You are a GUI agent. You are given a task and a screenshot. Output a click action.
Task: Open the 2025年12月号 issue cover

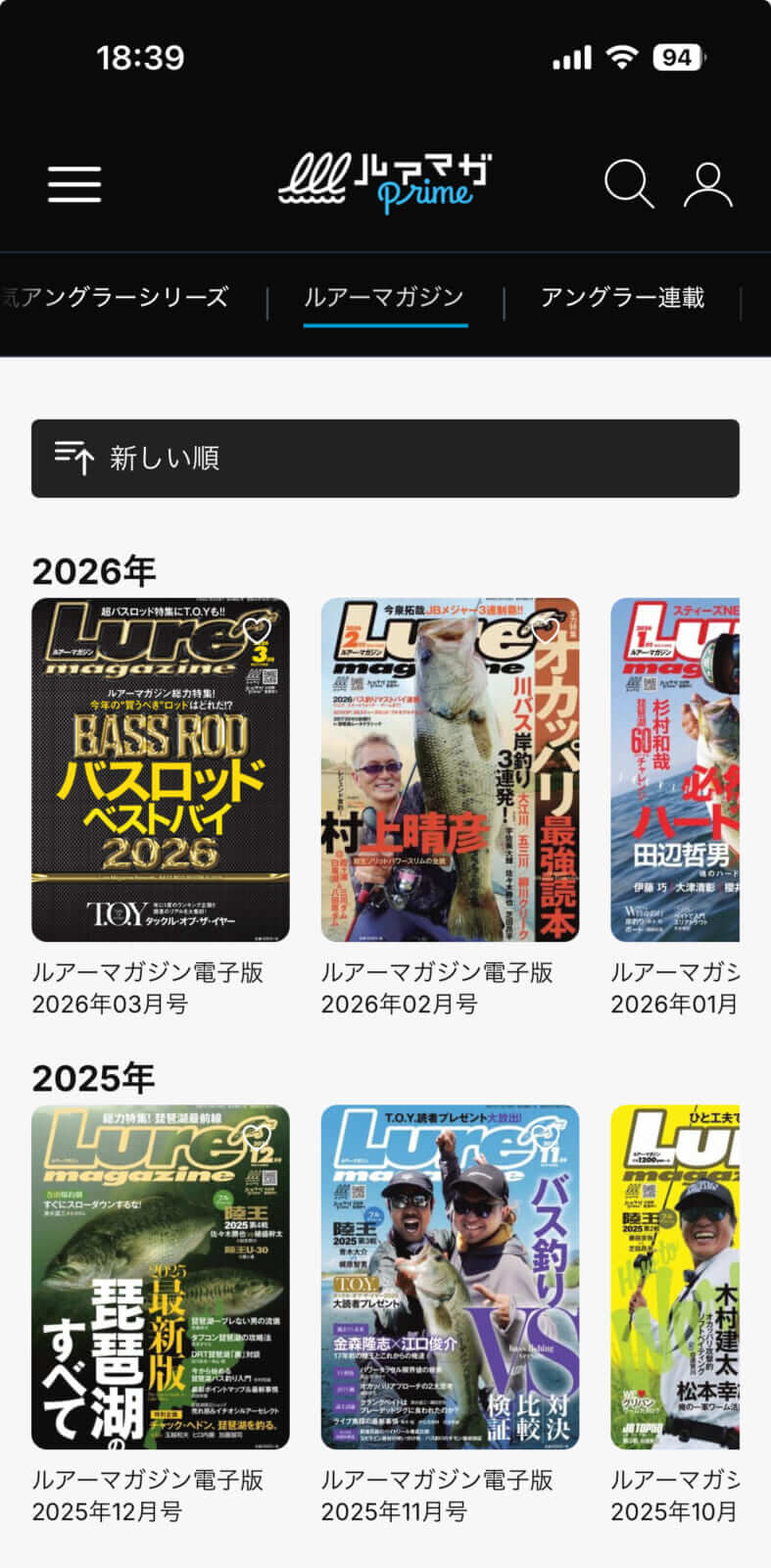click(161, 1277)
